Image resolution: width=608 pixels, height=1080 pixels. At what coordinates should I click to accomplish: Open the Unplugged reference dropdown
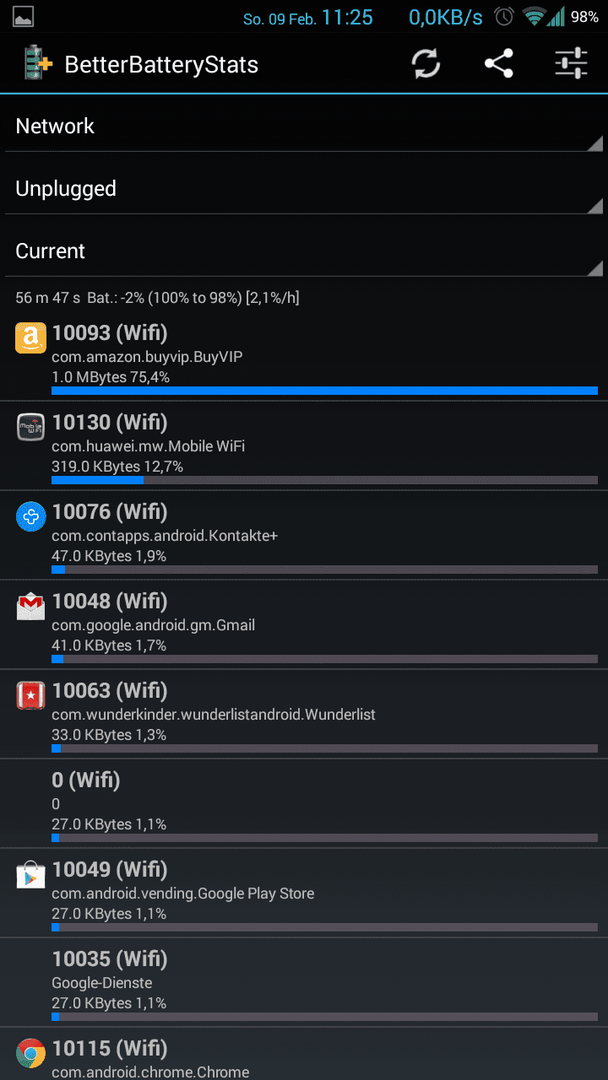(x=304, y=189)
